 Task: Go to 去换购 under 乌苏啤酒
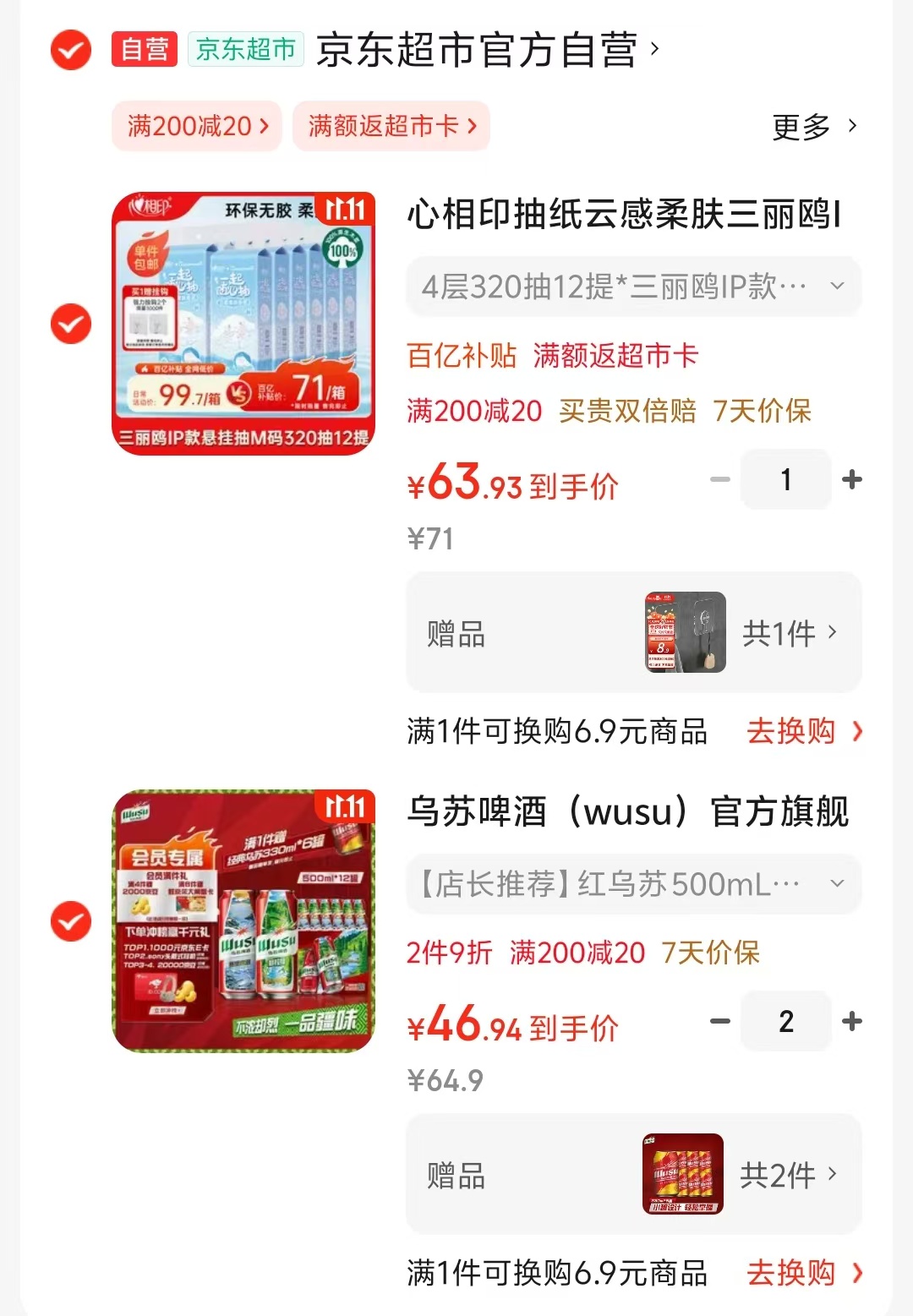(x=803, y=1273)
